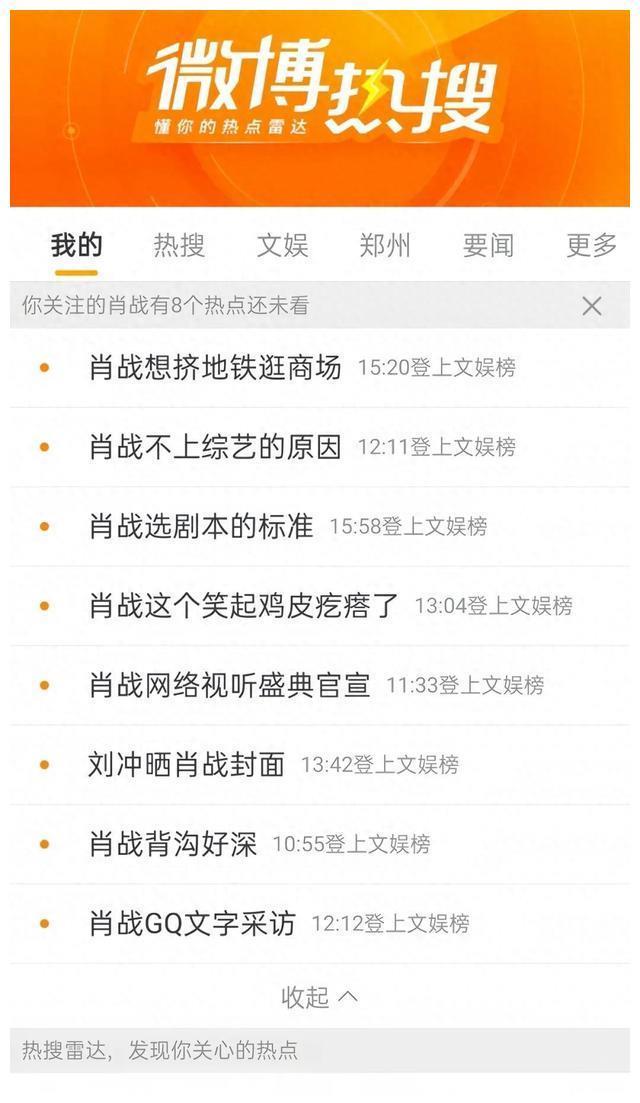Open topic 肖战背沟好深

click(173, 844)
